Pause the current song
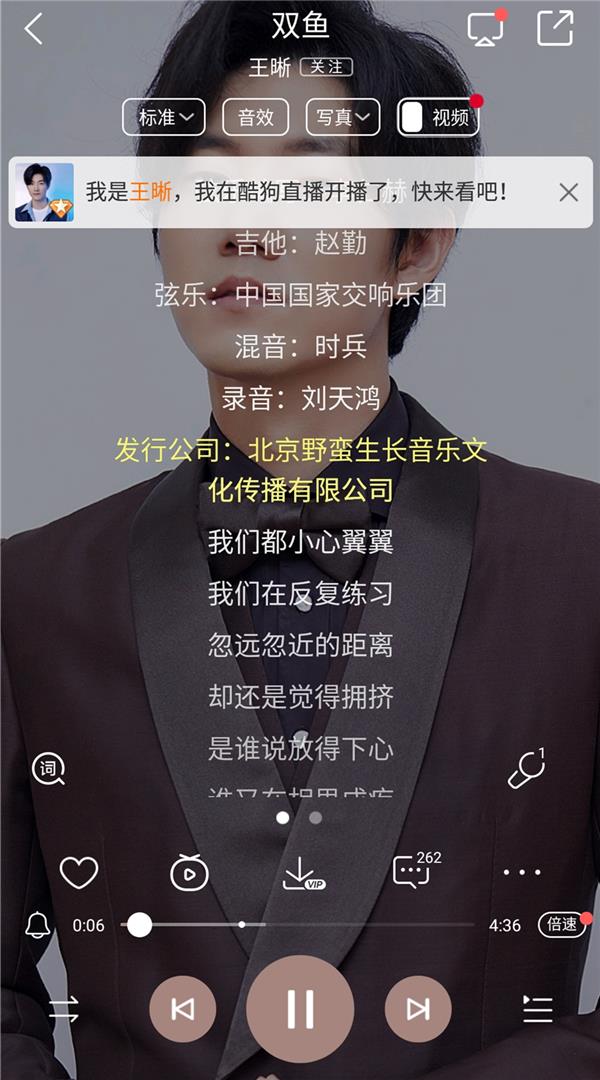Viewport: 600px width, 1080px height. coord(300,1009)
